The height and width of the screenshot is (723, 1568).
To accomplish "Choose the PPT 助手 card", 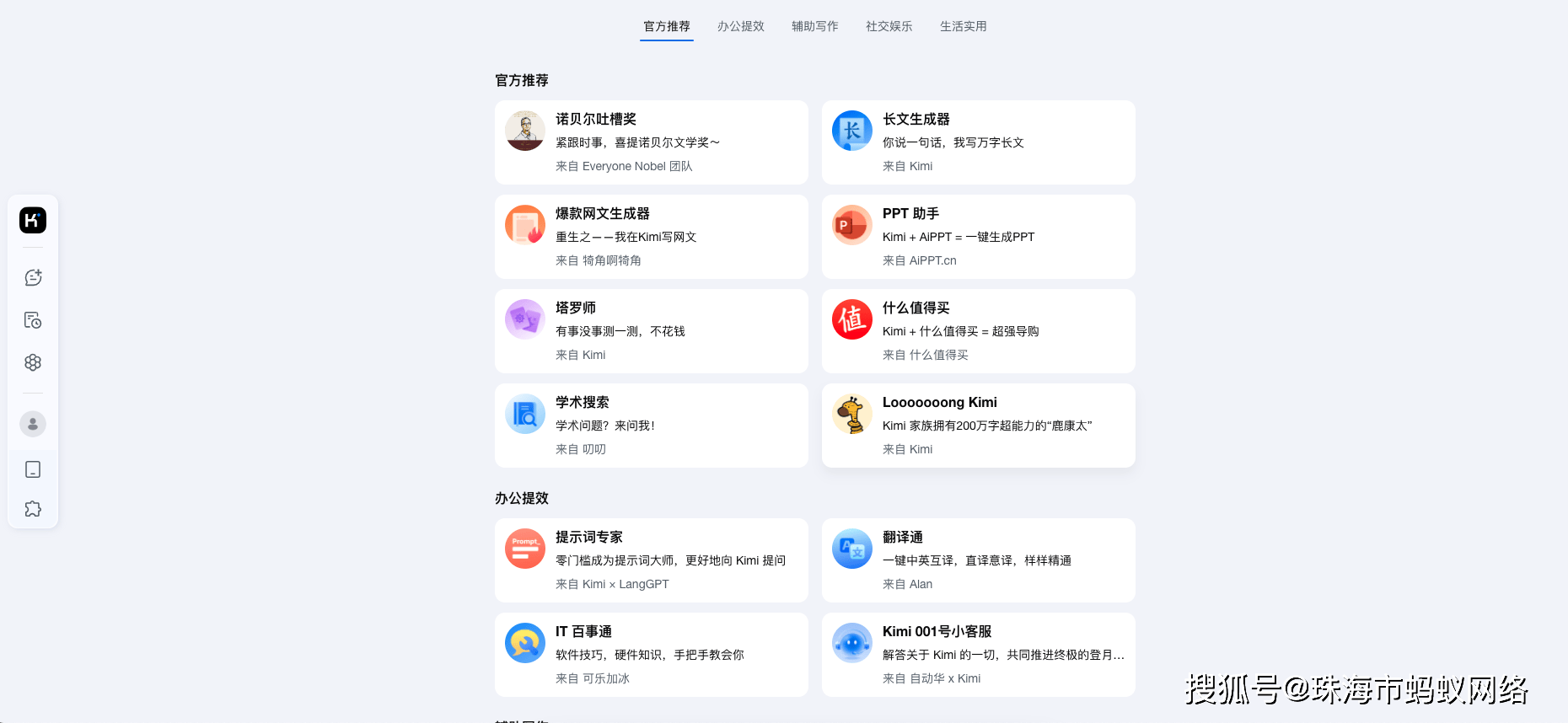I will pyautogui.click(x=978, y=237).
